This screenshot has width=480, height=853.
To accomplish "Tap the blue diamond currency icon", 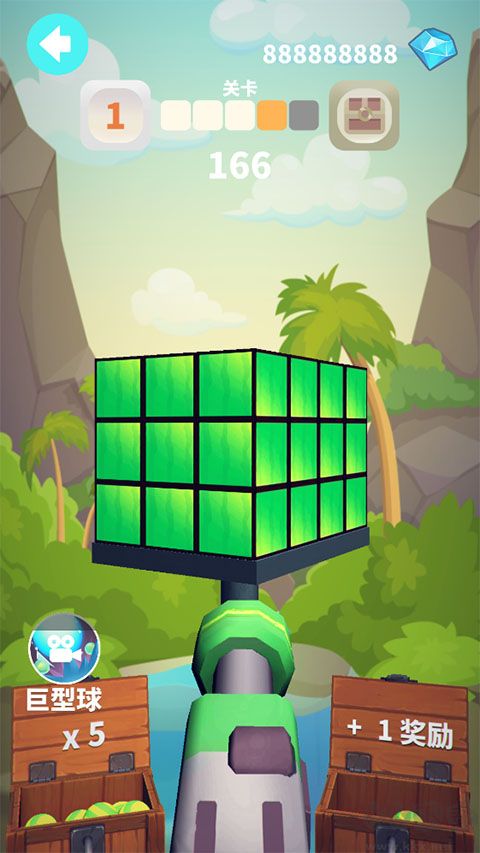I will point(433,50).
